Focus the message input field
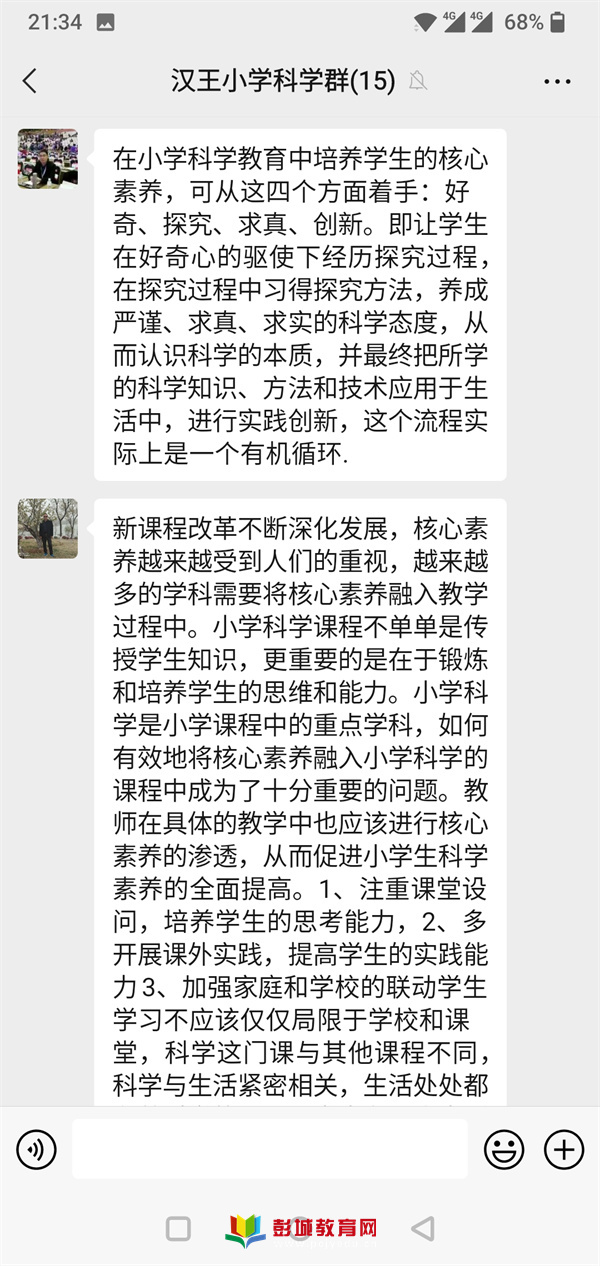Image resolution: width=600 pixels, height=1266 pixels. pyautogui.click(x=270, y=1150)
